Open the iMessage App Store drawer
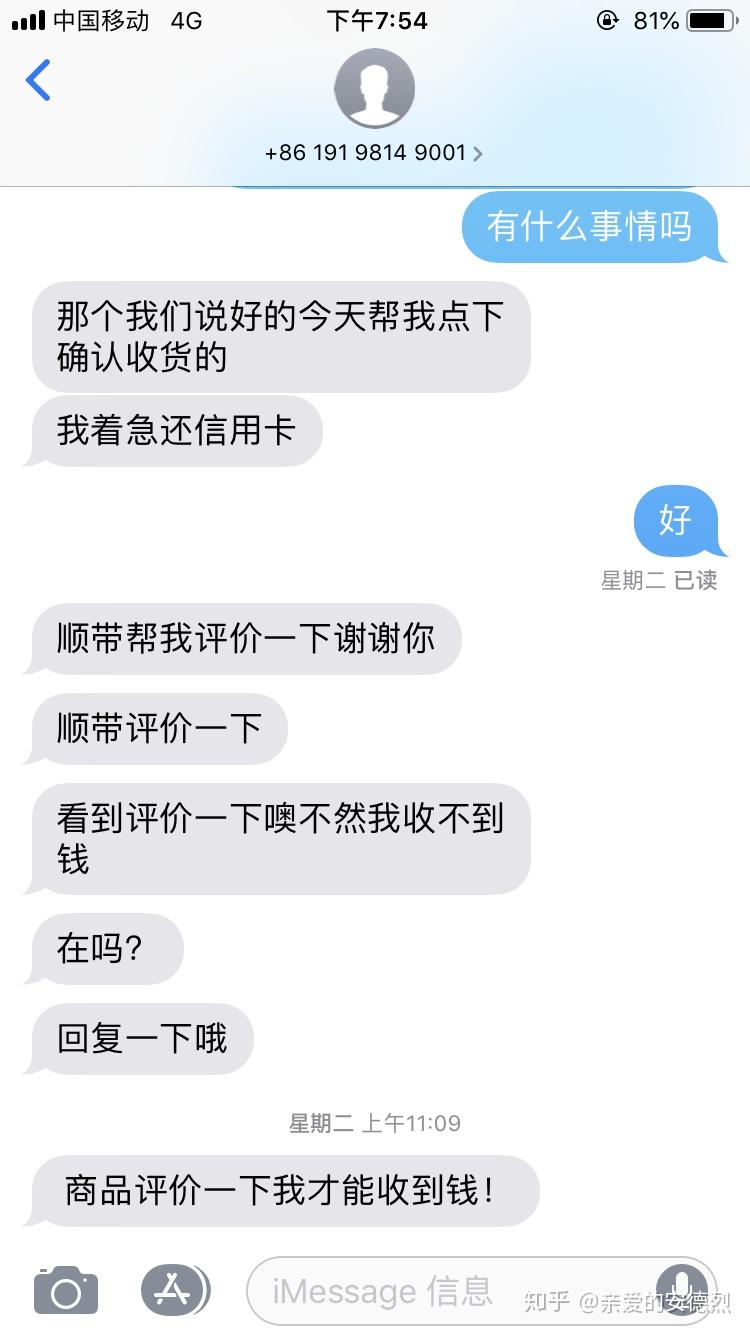This screenshot has height=1334, width=750. (x=174, y=1289)
